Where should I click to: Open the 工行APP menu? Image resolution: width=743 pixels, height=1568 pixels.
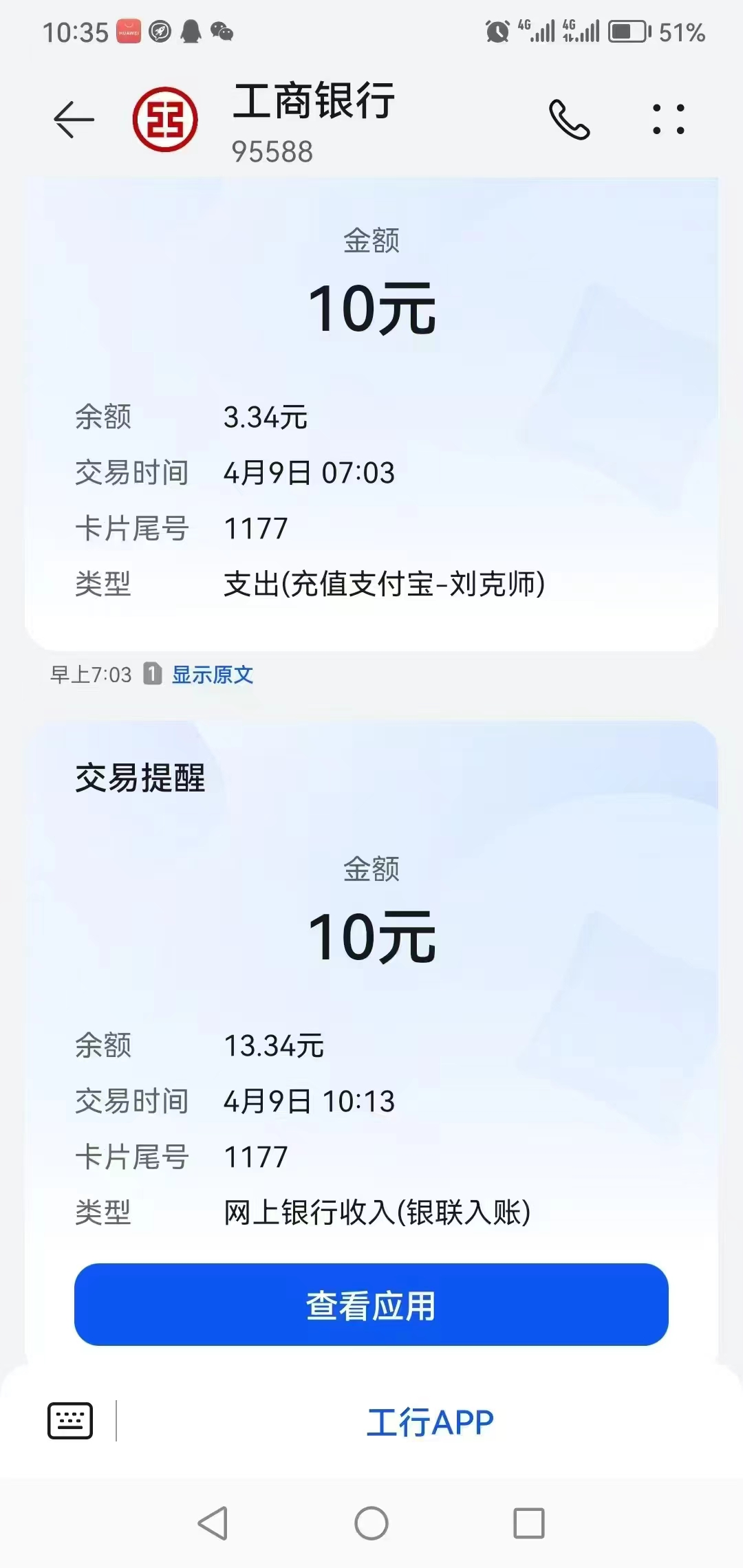point(430,1422)
